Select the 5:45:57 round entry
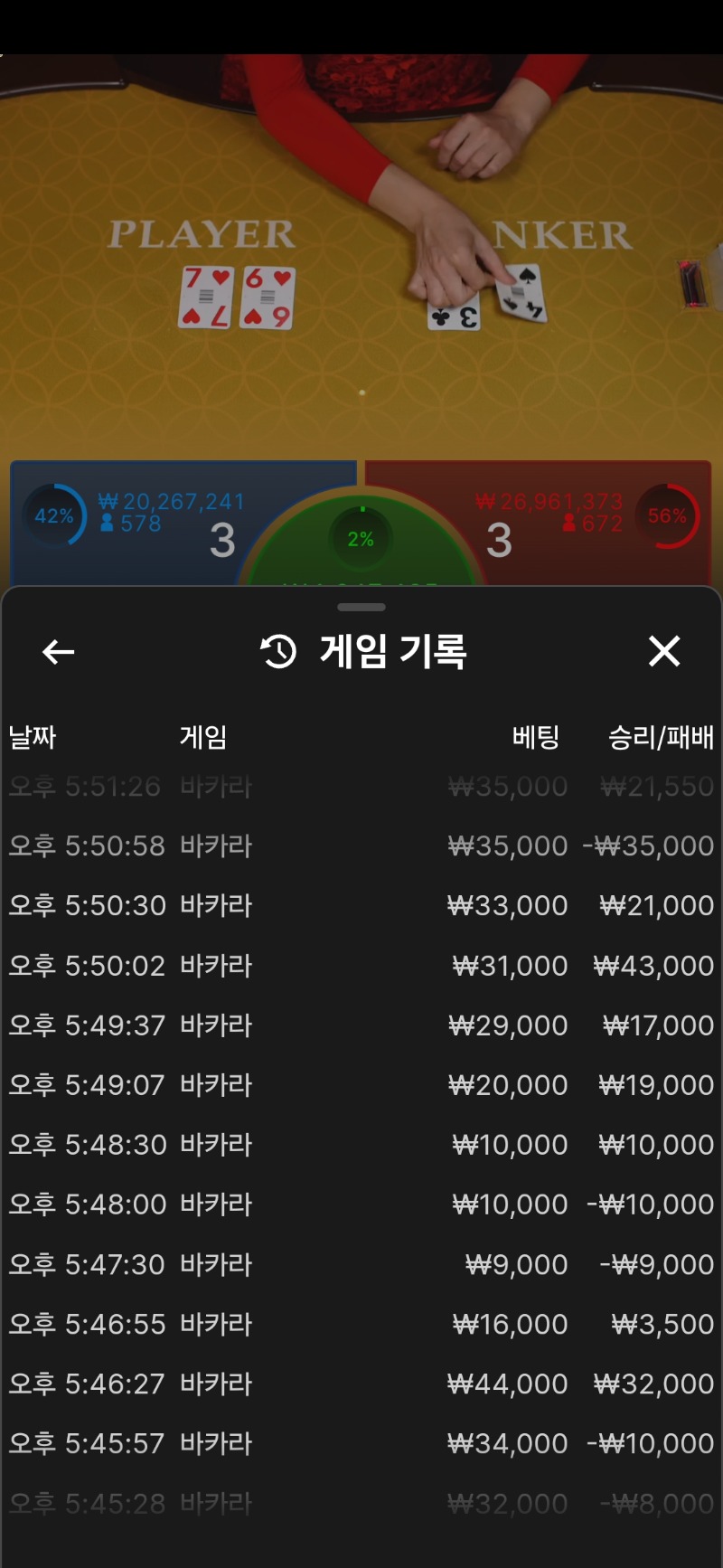 [x=361, y=1443]
